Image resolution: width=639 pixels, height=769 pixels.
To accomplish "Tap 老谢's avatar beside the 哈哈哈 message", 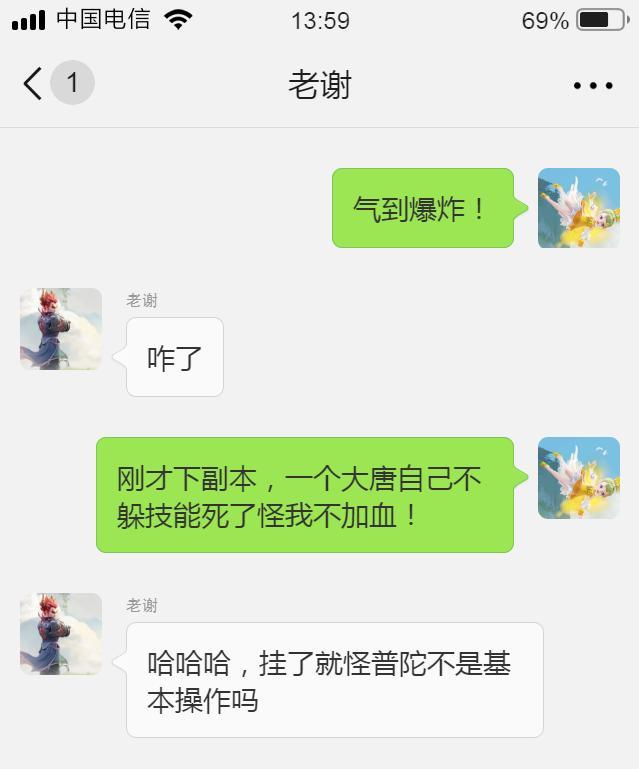I will [x=61, y=634].
